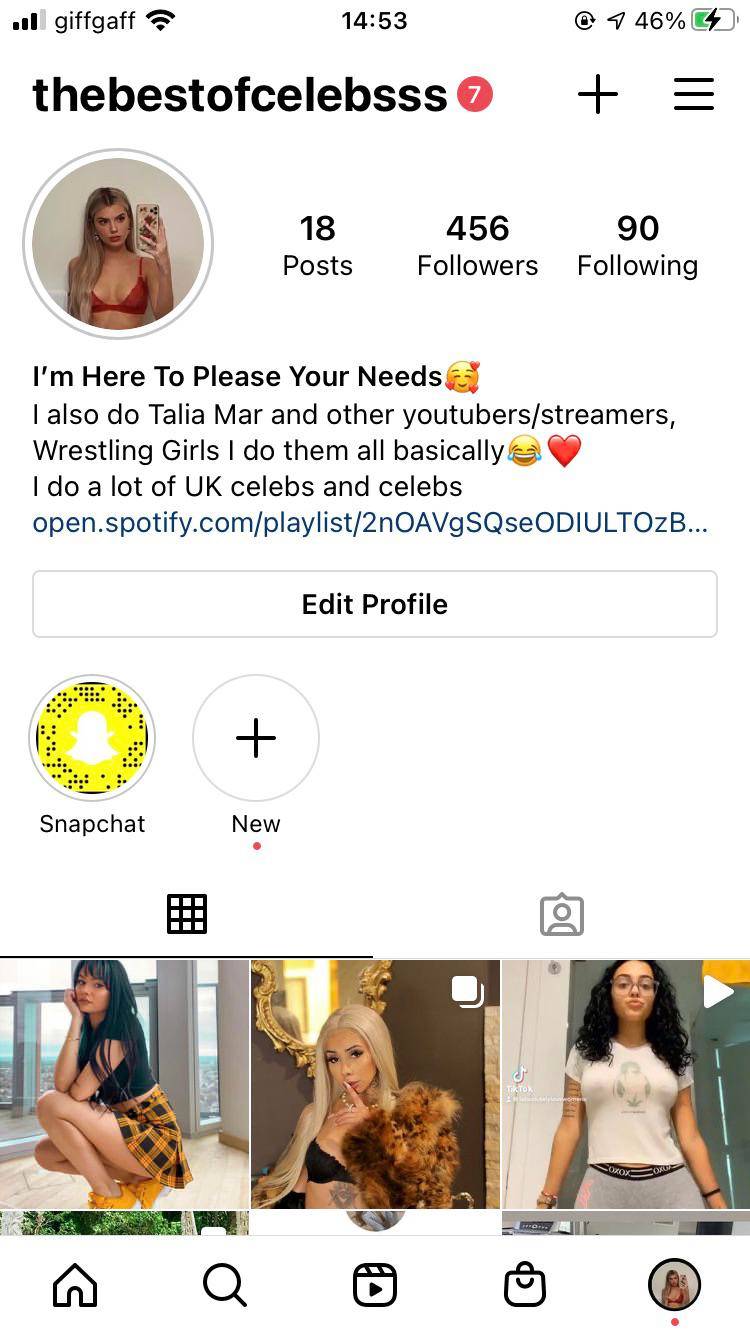The width and height of the screenshot is (750, 1334).
Task: Tap the profile picture to view it
Action: (118, 244)
